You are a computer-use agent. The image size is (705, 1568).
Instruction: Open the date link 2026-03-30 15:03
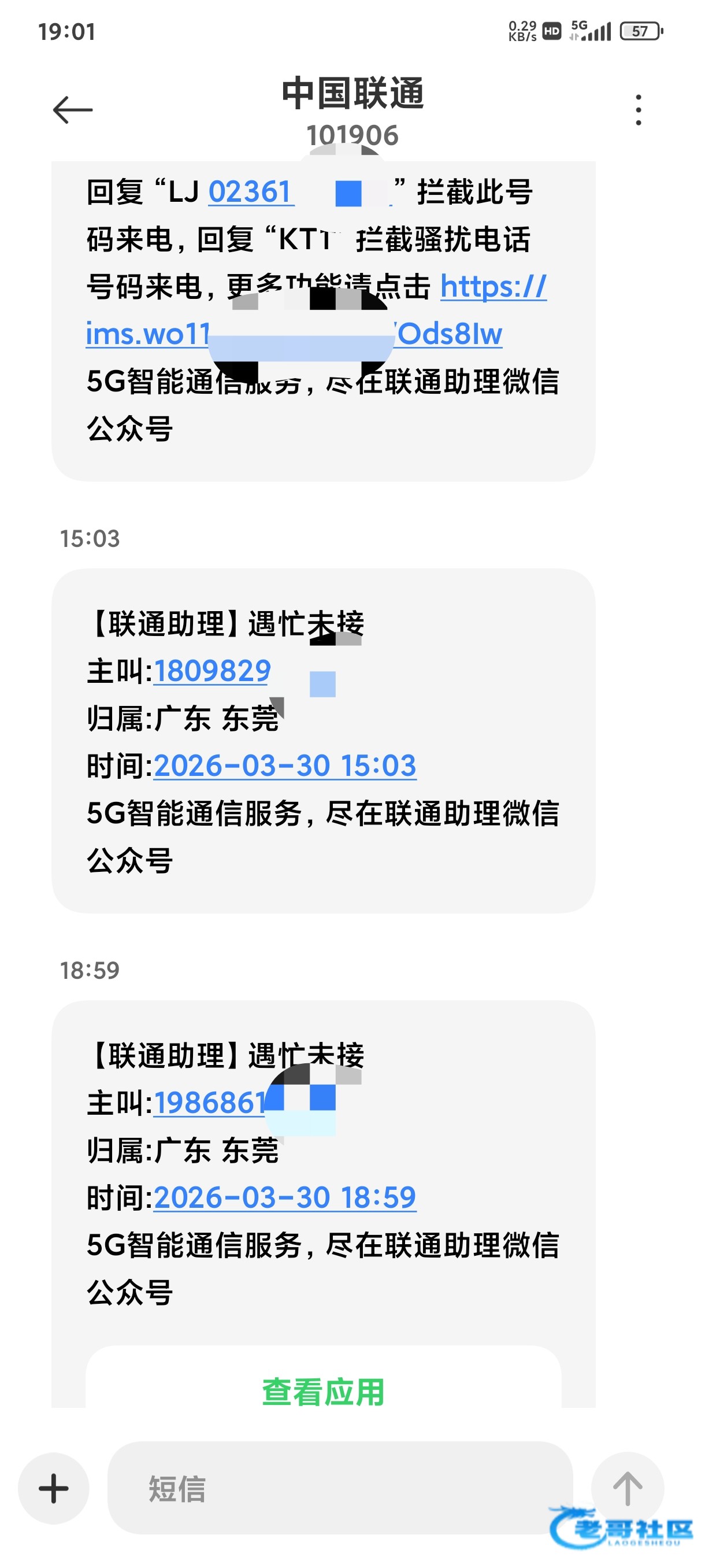285,765
